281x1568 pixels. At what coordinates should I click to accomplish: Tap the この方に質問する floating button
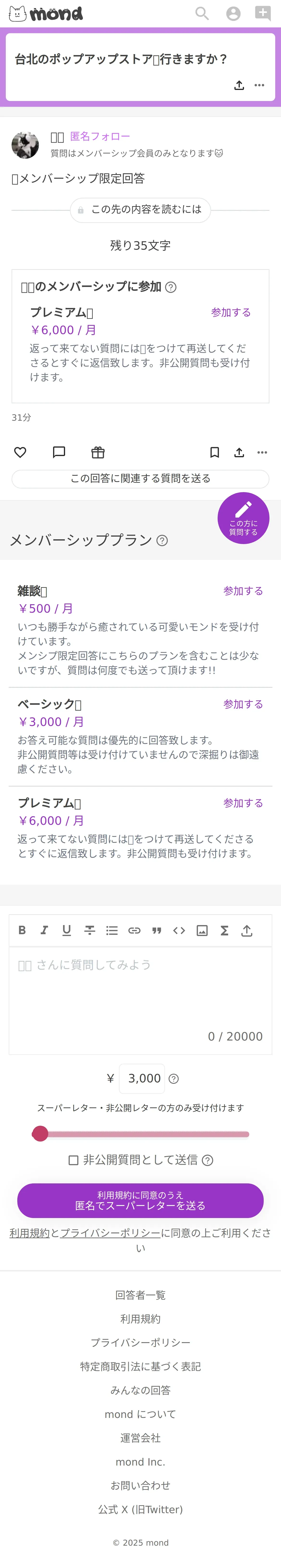[243, 518]
